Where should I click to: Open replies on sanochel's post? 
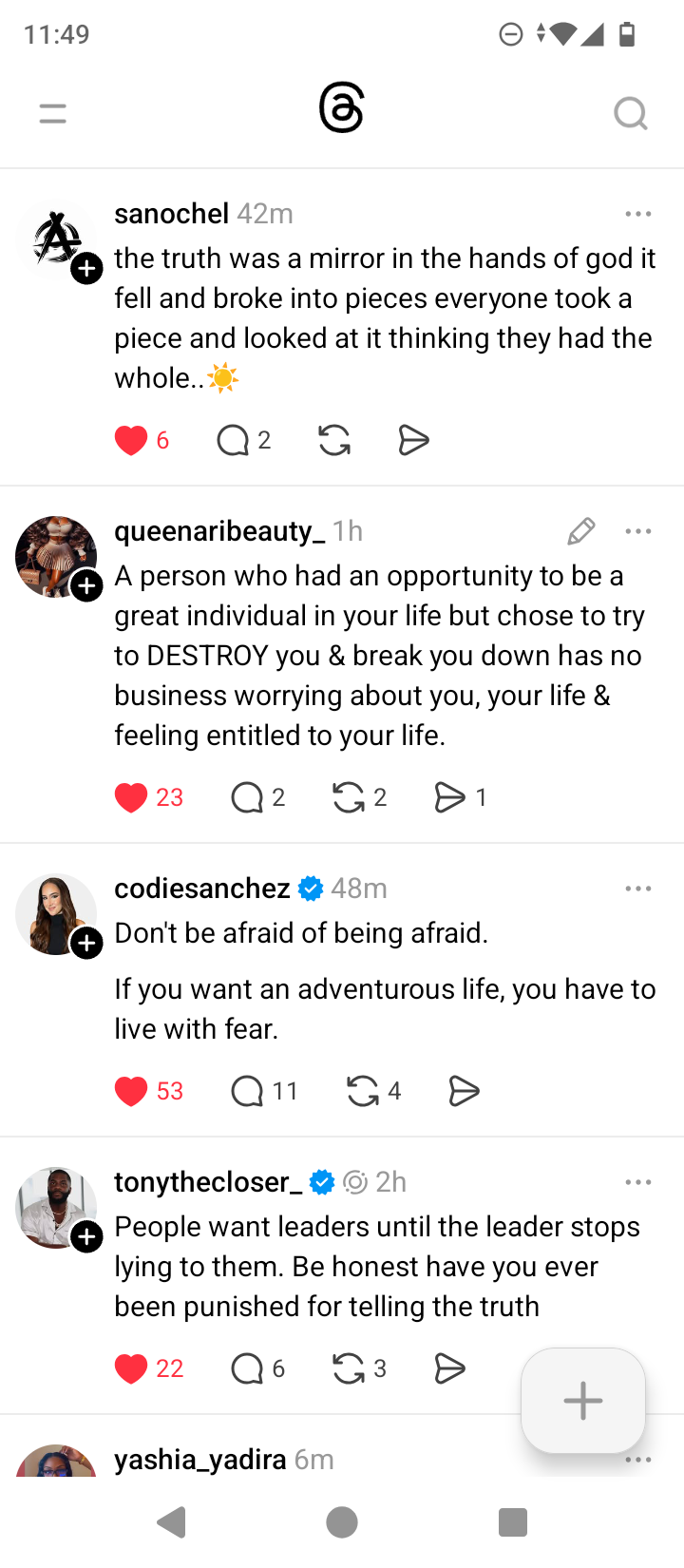click(233, 440)
